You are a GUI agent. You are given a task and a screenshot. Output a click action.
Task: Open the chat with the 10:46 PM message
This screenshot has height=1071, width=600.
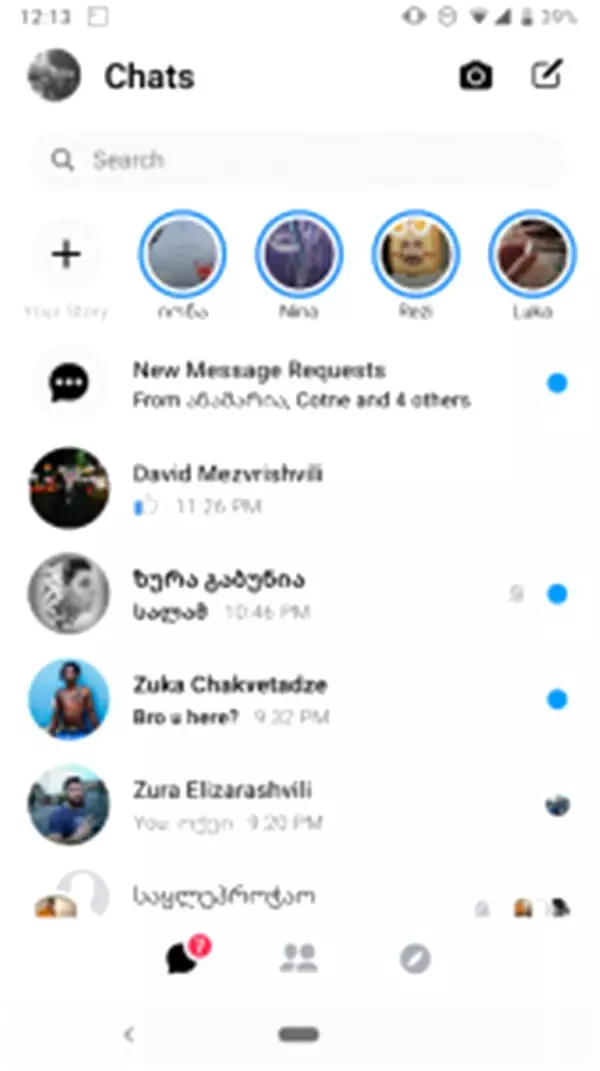click(300, 594)
